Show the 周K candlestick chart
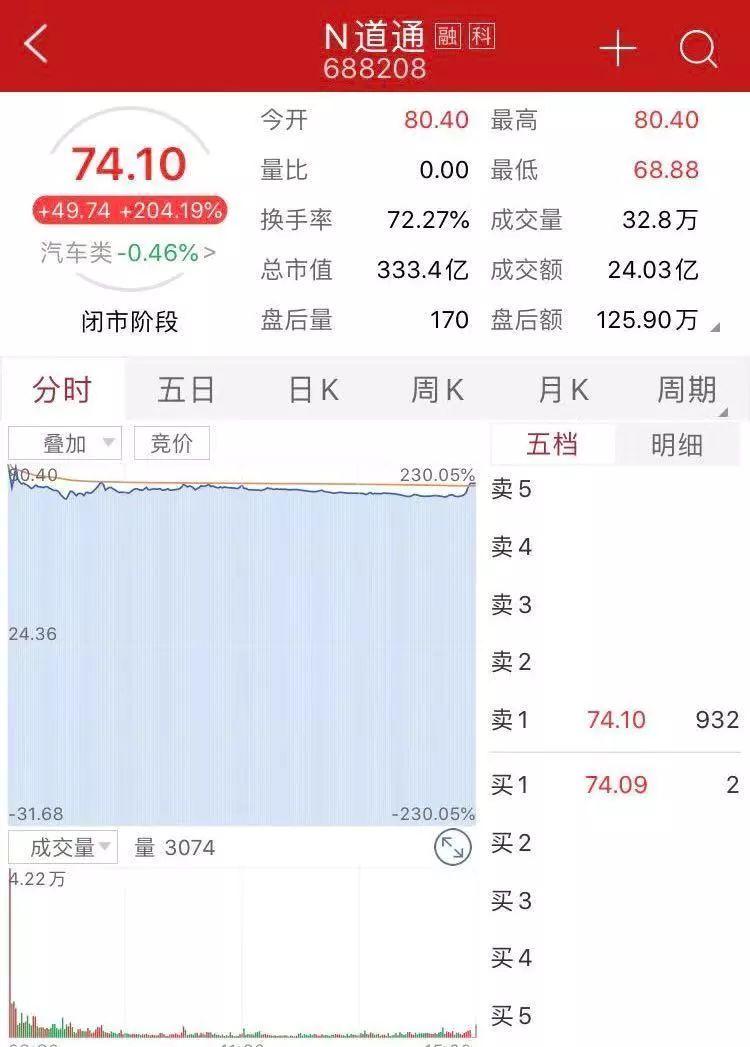This screenshot has height=1047, width=750. (x=437, y=390)
